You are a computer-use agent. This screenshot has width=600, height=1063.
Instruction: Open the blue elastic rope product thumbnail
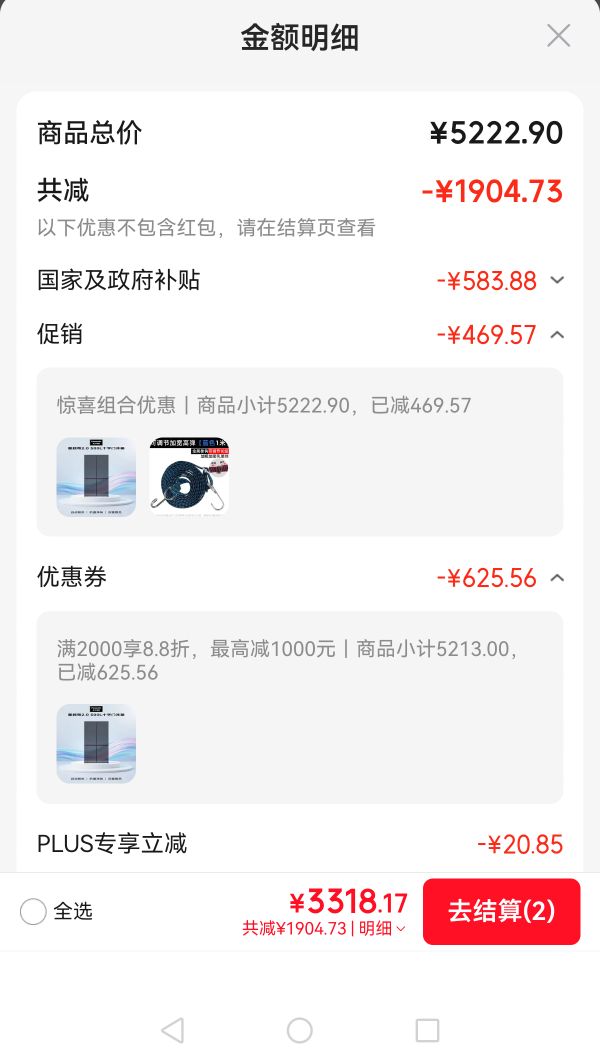tap(189, 477)
